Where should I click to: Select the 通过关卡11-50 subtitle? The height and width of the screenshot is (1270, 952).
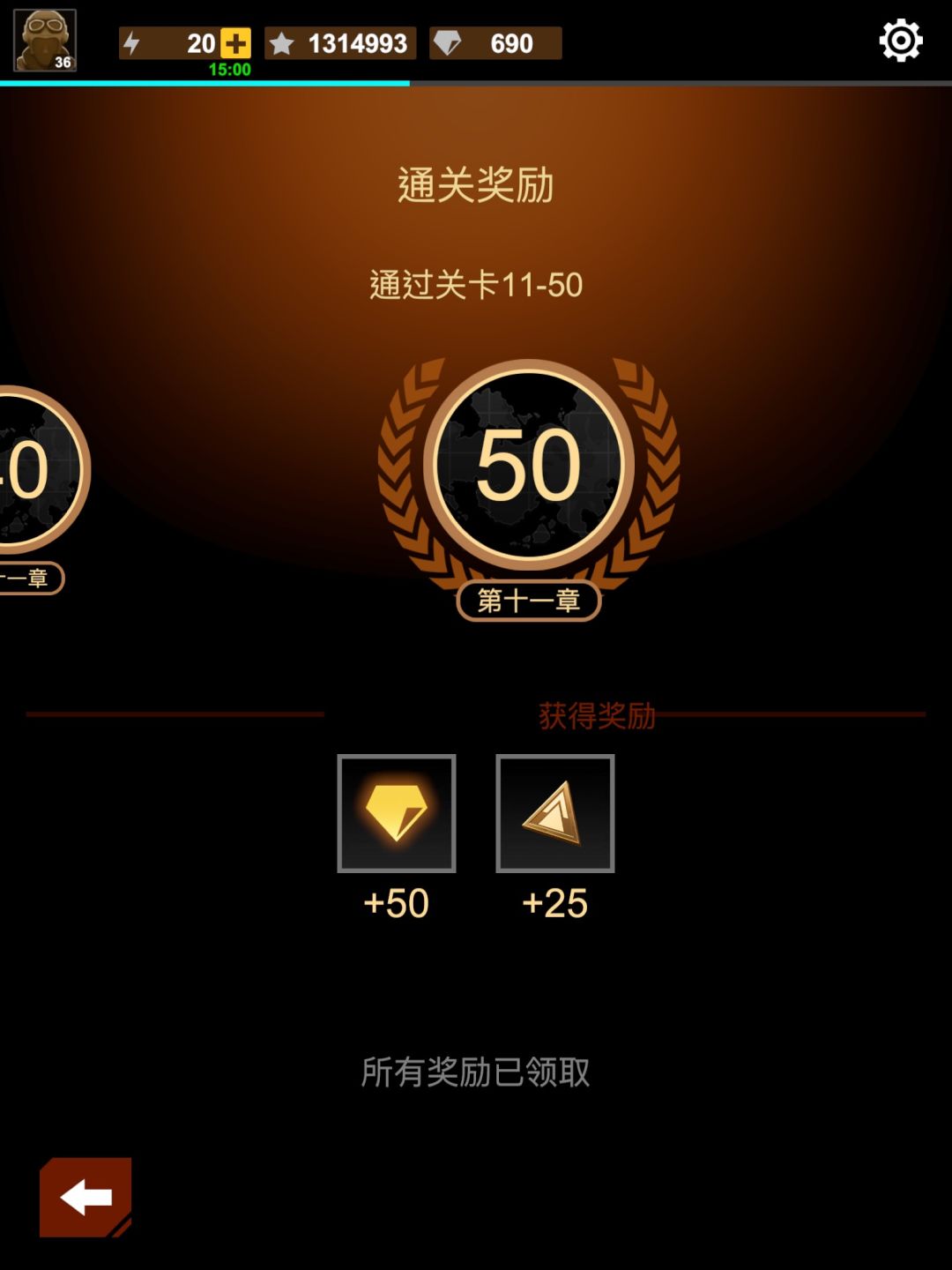click(x=476, y=284)
